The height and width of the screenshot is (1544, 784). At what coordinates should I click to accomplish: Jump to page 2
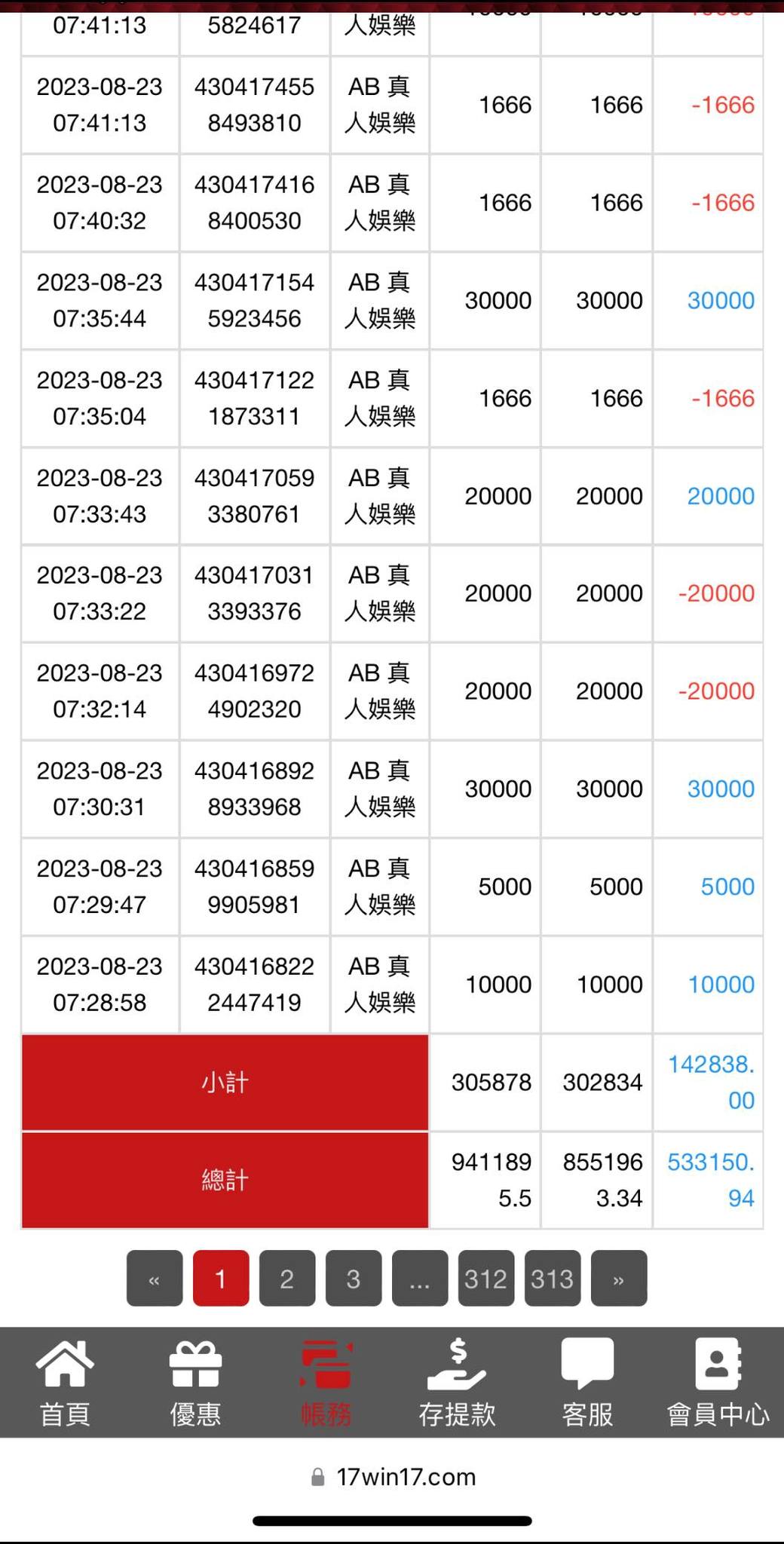(287, 1279)
